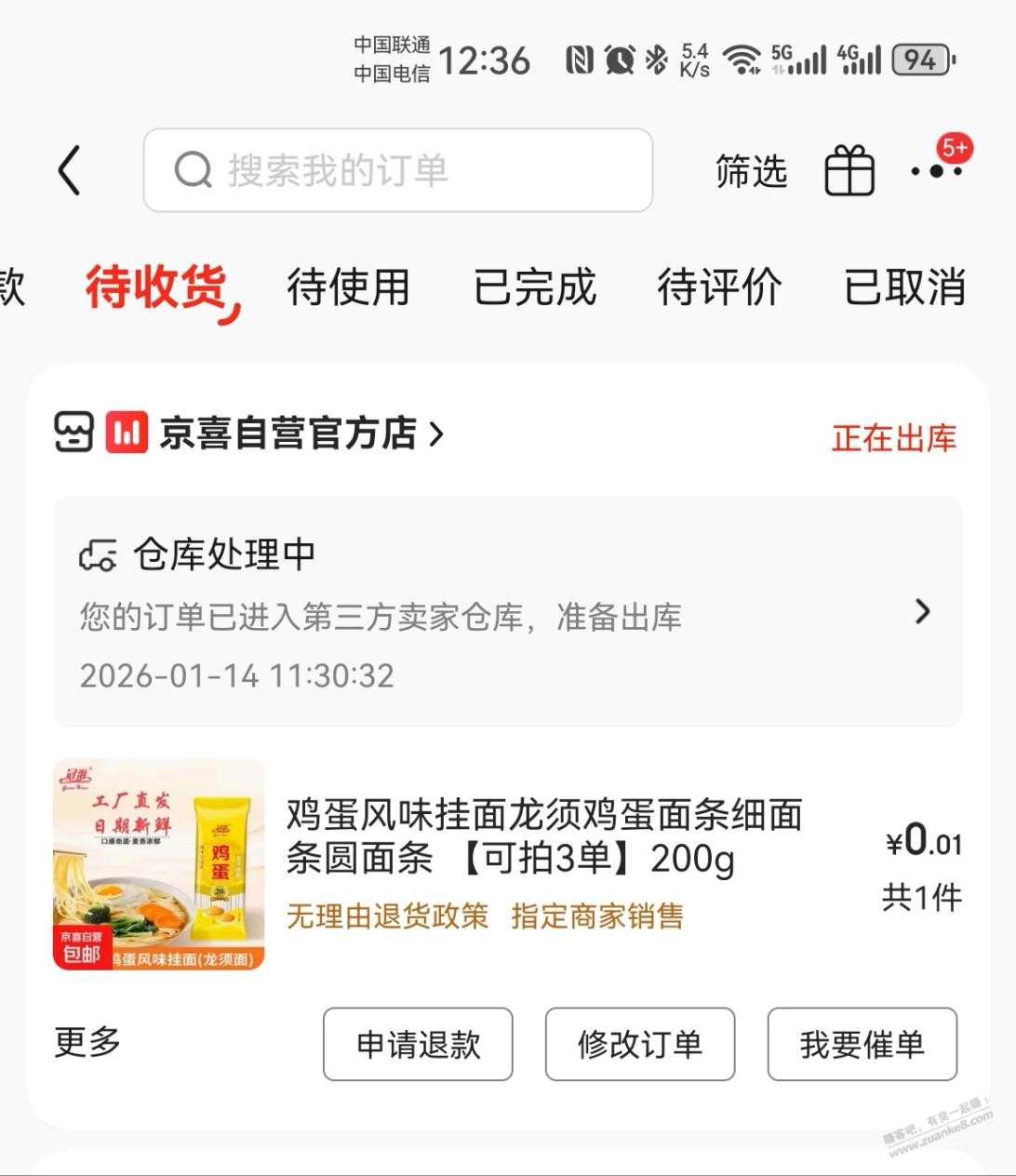This screenshot has height=1176, width=1016.
Task: View 仓库处理中 logistics details
Action: coord(507,611)
